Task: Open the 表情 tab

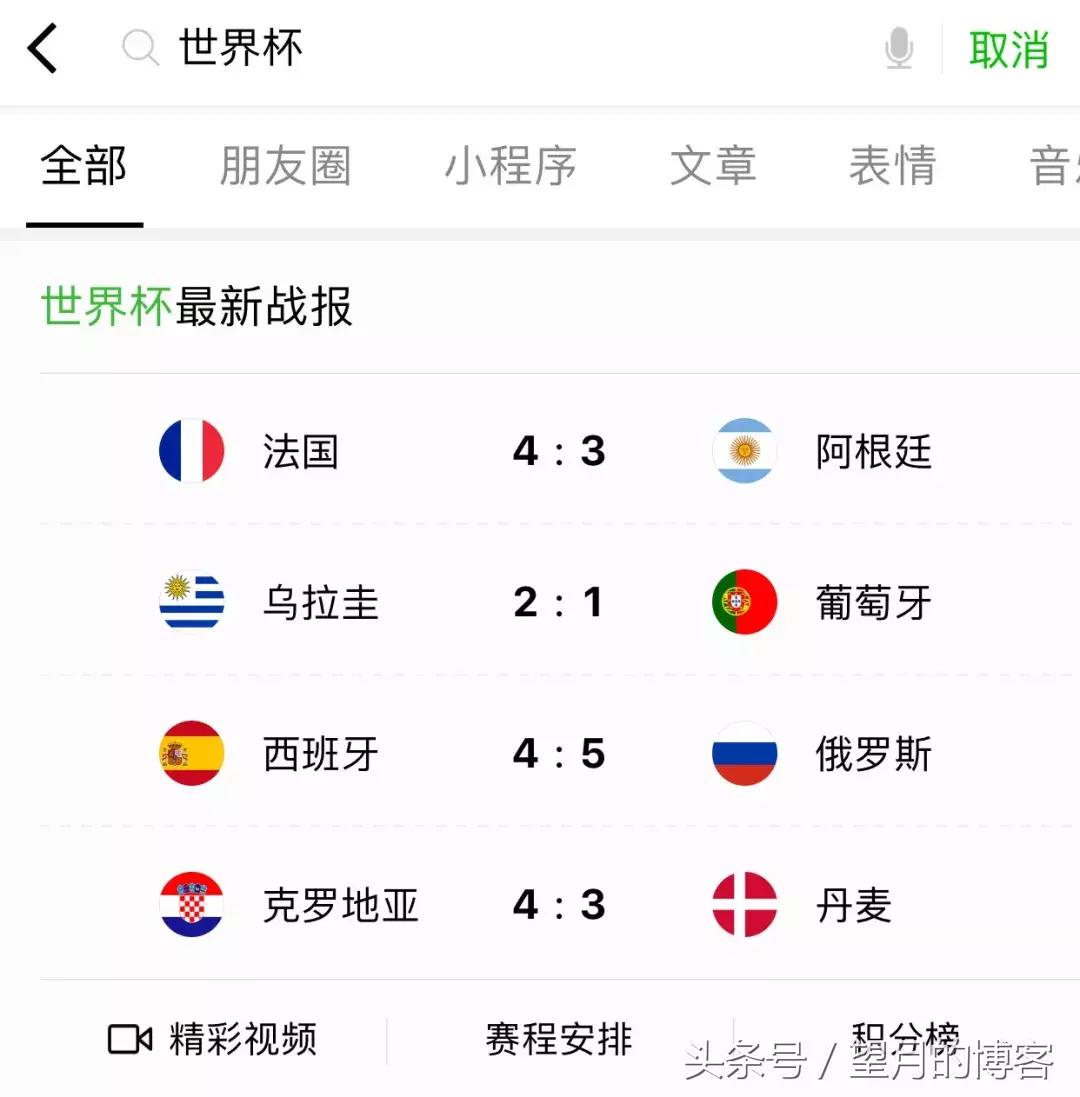Action: coord(893,168)
